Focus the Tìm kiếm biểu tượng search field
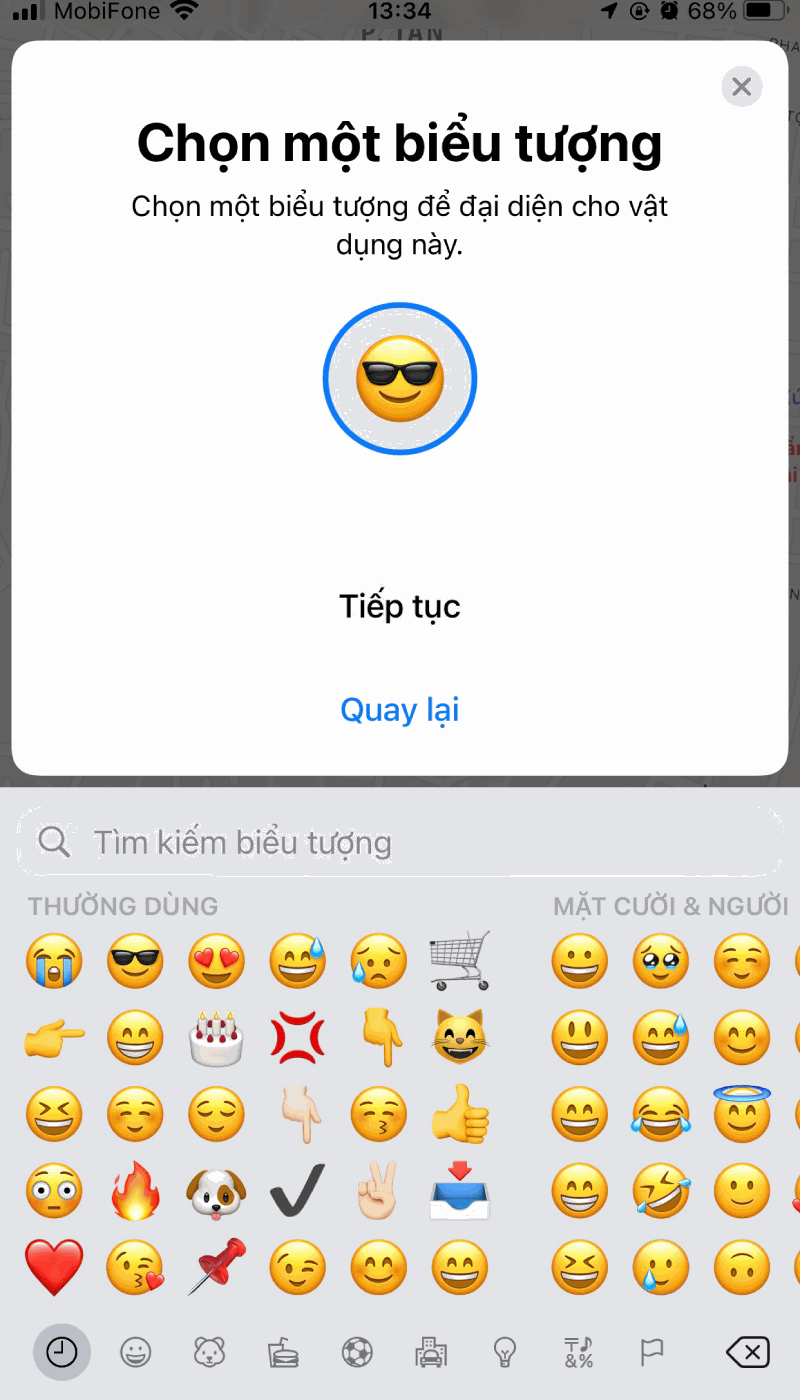This screenshot has height=1400, width=800. [400, 842]
